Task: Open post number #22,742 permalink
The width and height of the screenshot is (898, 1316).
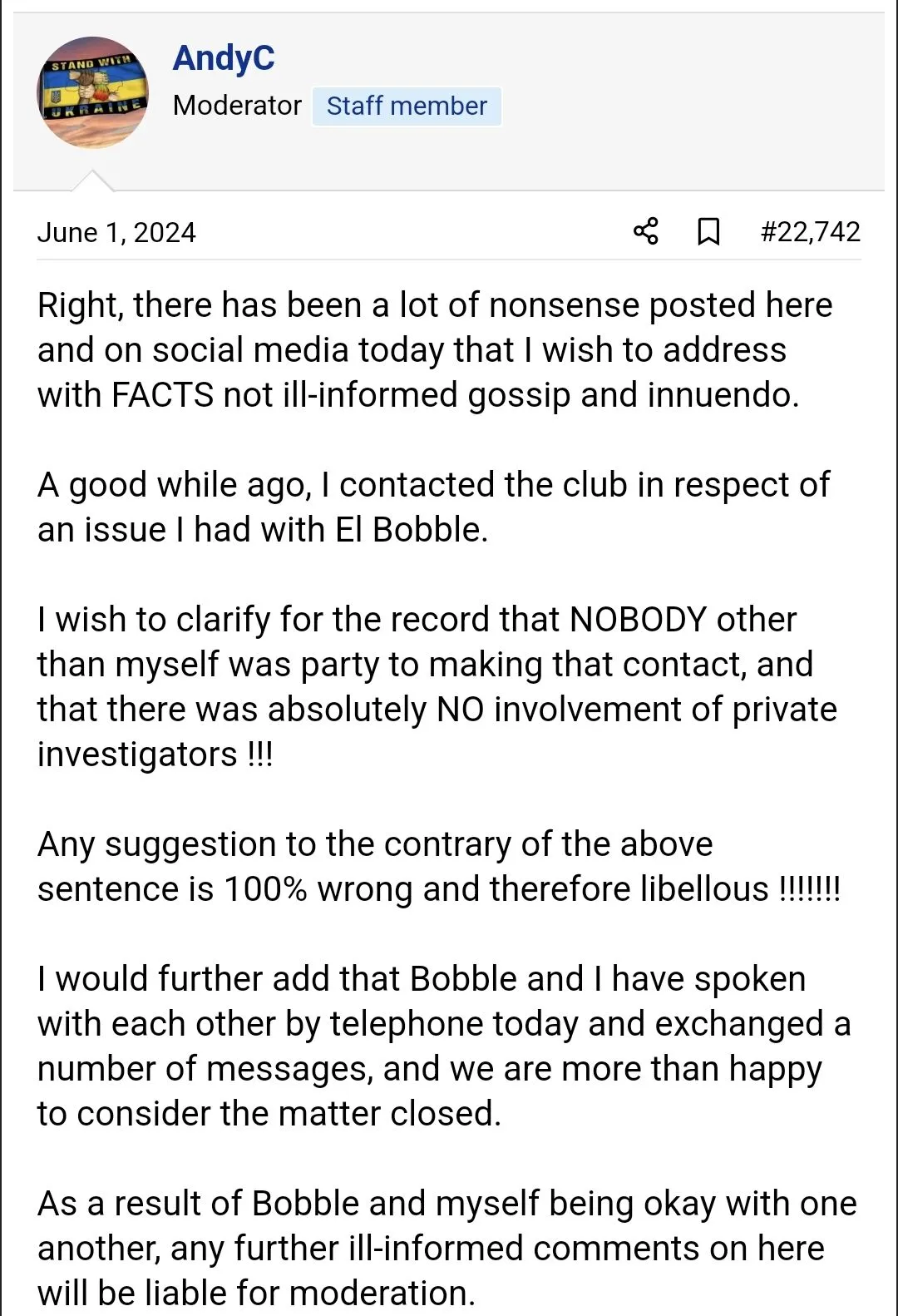Action: click(810, 231)
